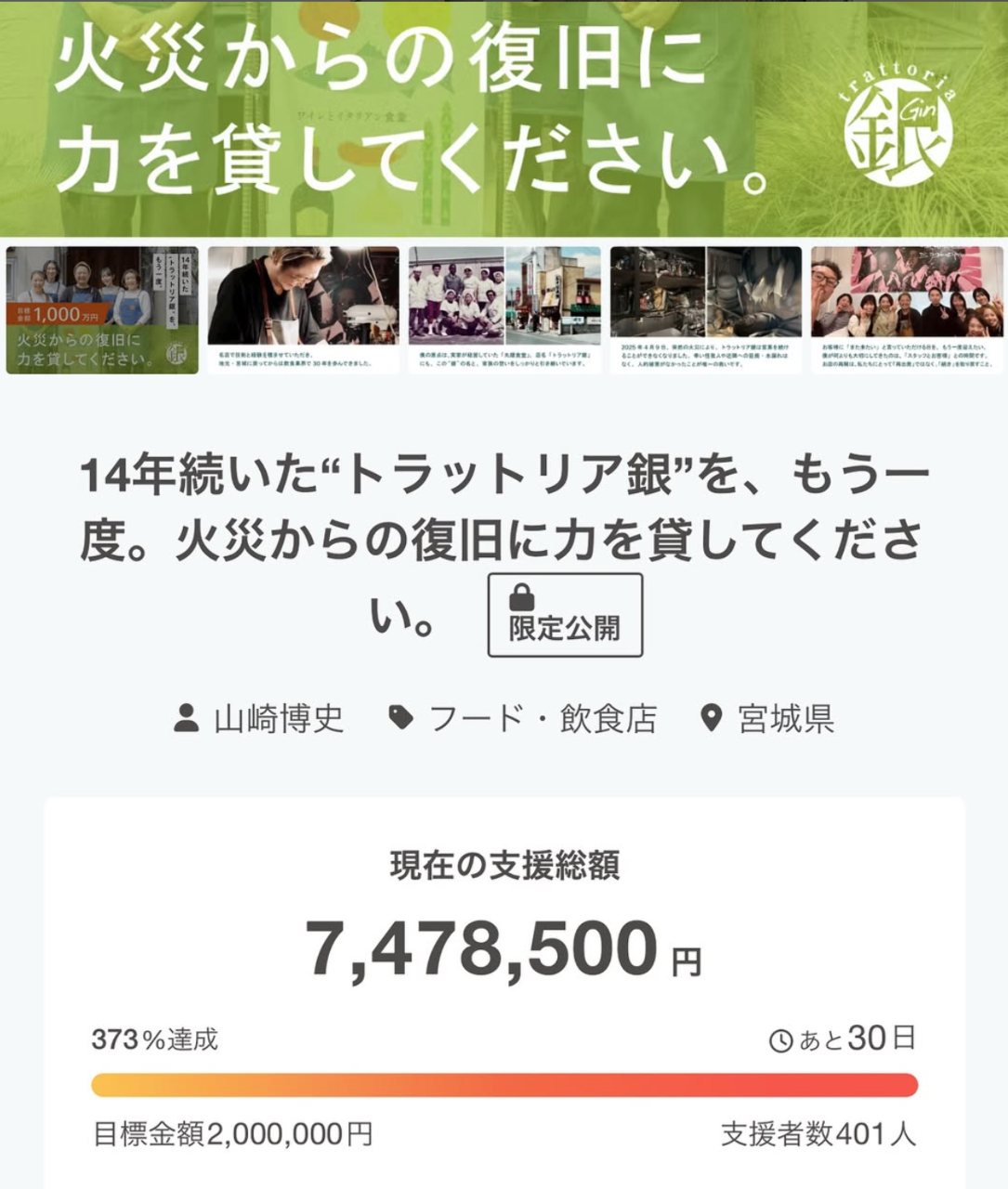The width and height of the screenshot is (1008, 1189).
Task: Tap the main fire recovery banner image
Action: 504,118
